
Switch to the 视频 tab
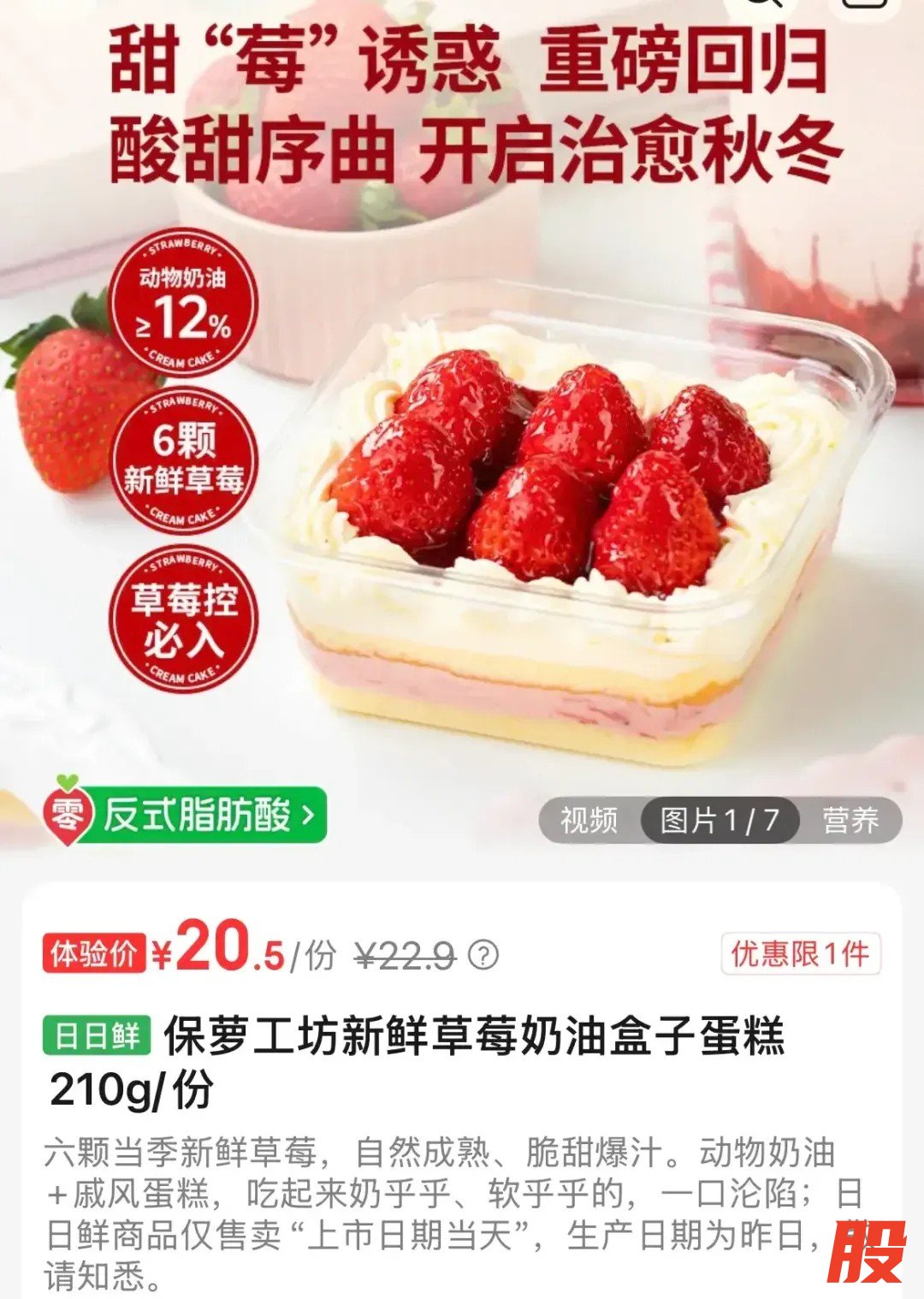tap(589, 820)
